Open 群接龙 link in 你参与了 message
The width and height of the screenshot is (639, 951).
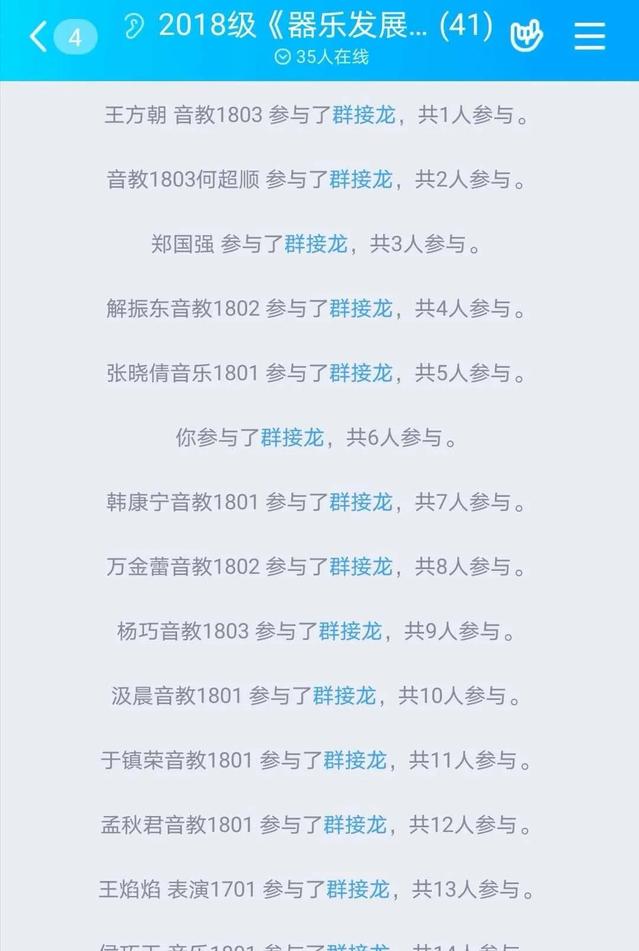point(292,437)
